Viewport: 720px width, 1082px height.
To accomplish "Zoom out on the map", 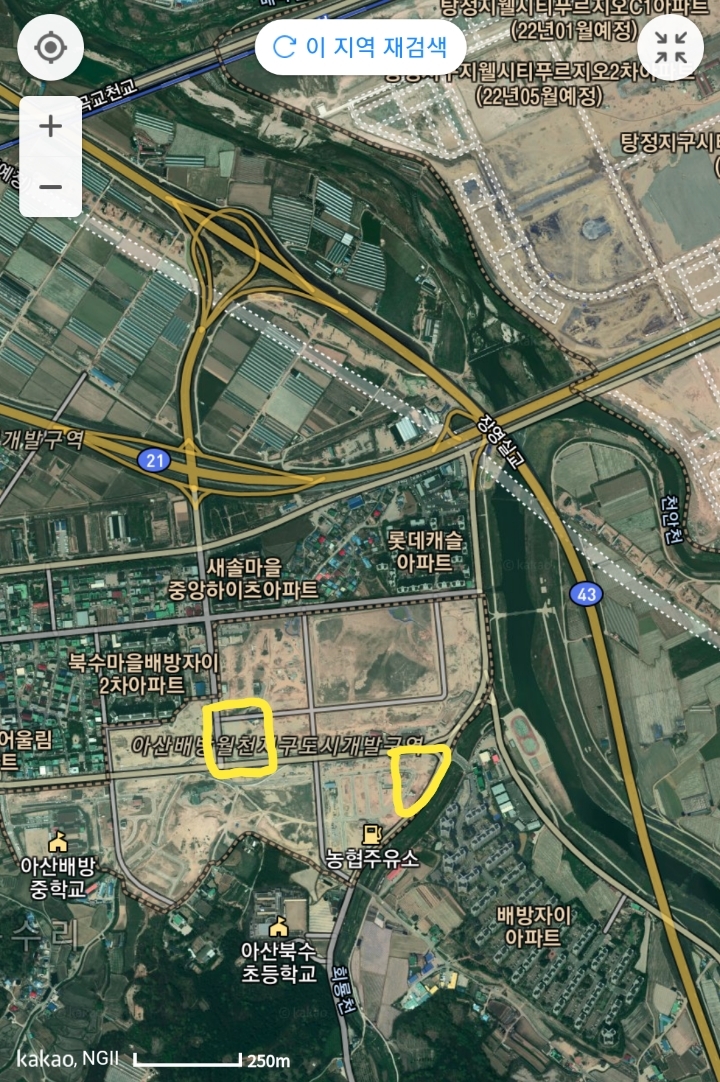I will [50, 187].
